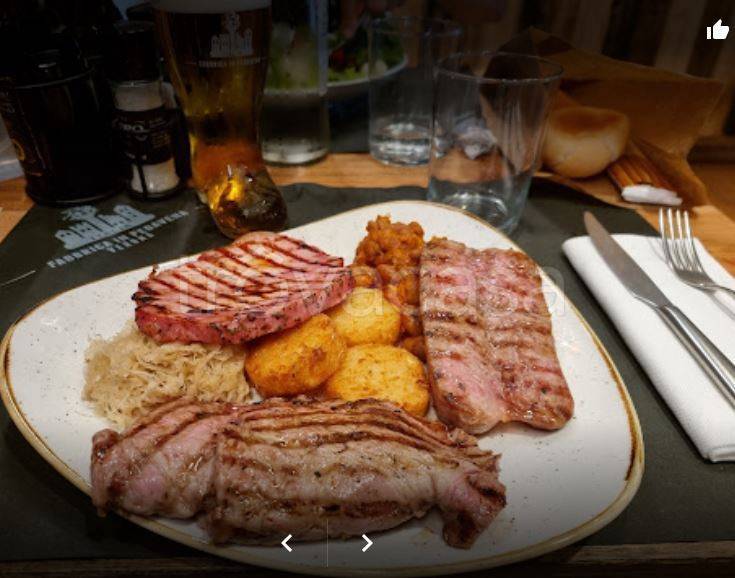
Task: Advance to the next photo
Action: 367,543
